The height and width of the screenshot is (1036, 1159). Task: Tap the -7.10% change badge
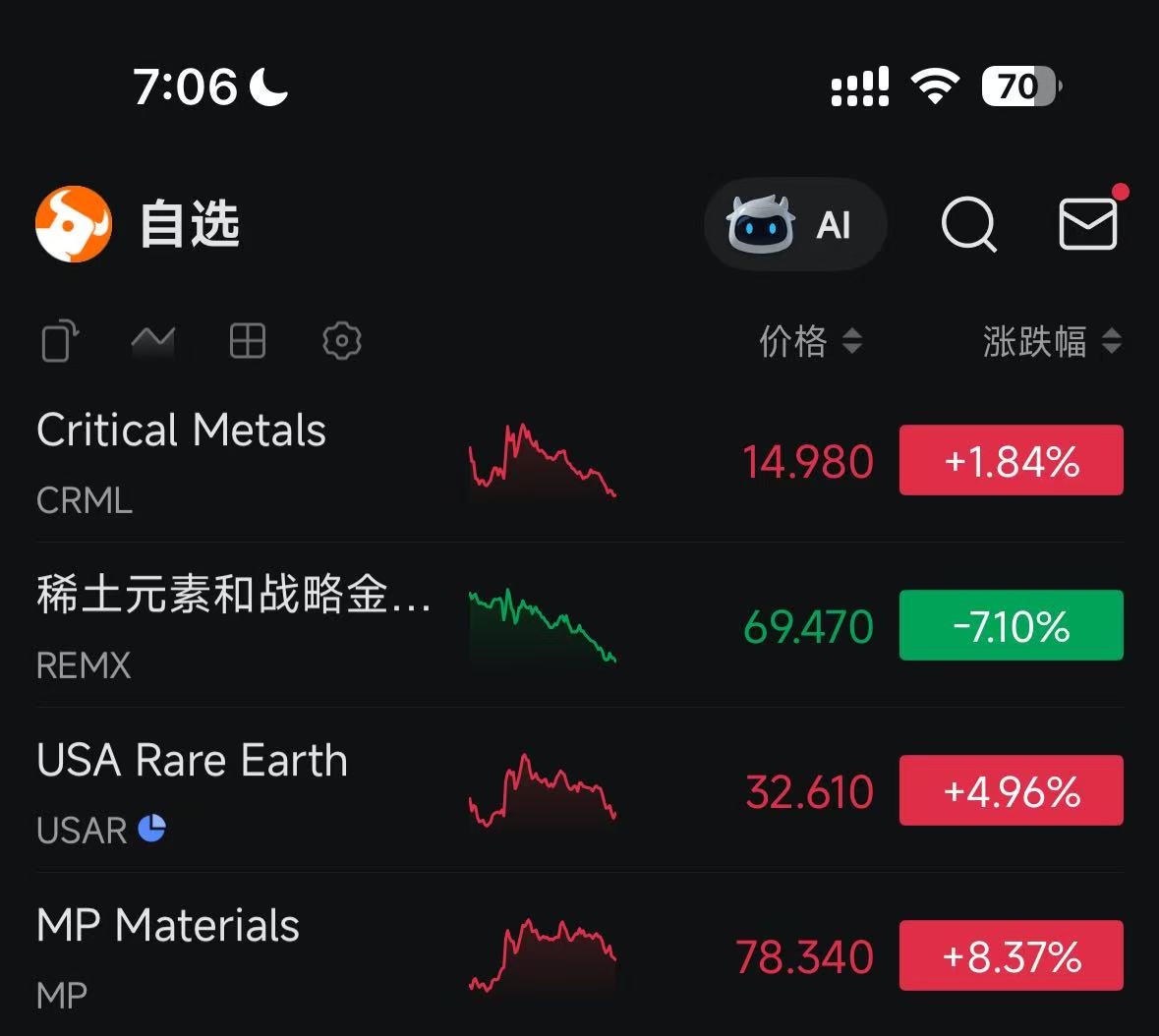click(1011, 625)
